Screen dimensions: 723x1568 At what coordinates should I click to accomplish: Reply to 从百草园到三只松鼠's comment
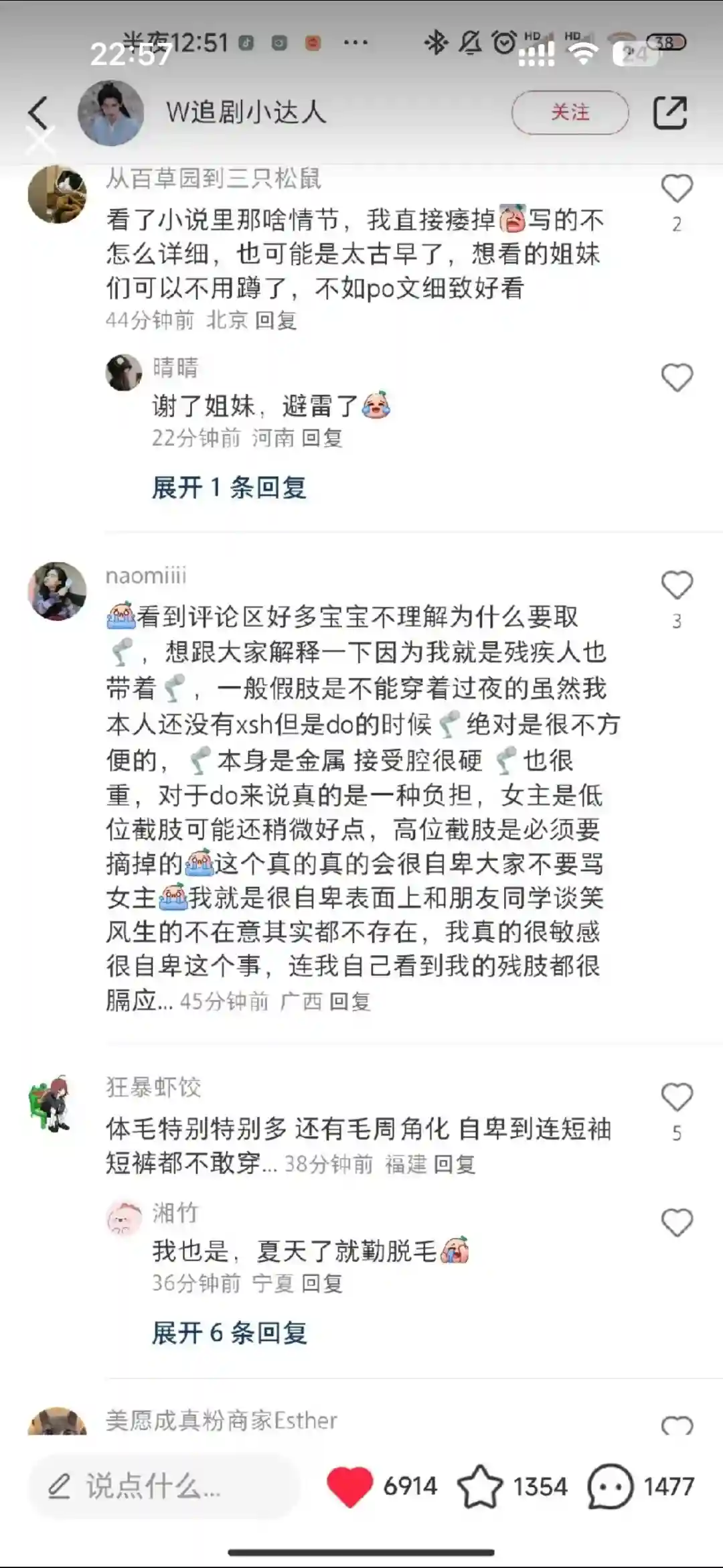pos(276,320)
